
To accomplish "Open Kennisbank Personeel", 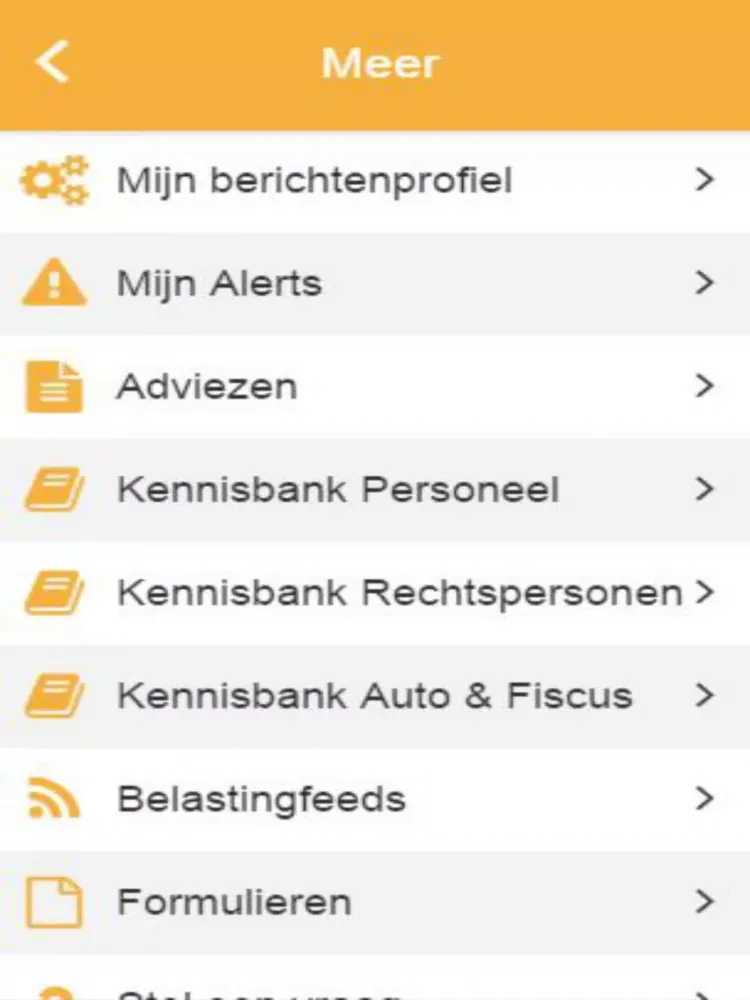I will click(374, 490).
